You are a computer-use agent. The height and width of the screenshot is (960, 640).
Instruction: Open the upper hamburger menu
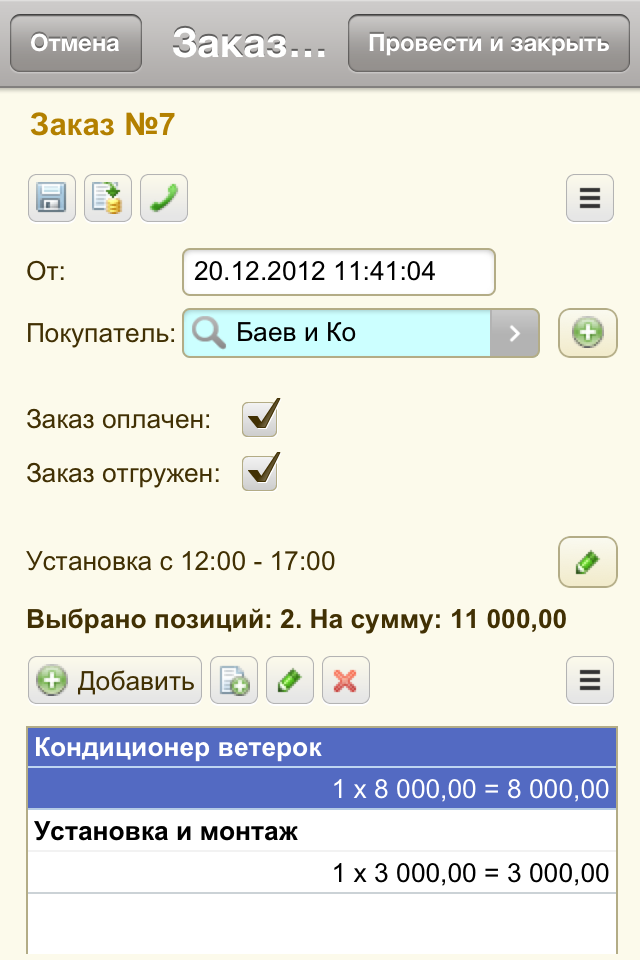click(x=589, y=198)
